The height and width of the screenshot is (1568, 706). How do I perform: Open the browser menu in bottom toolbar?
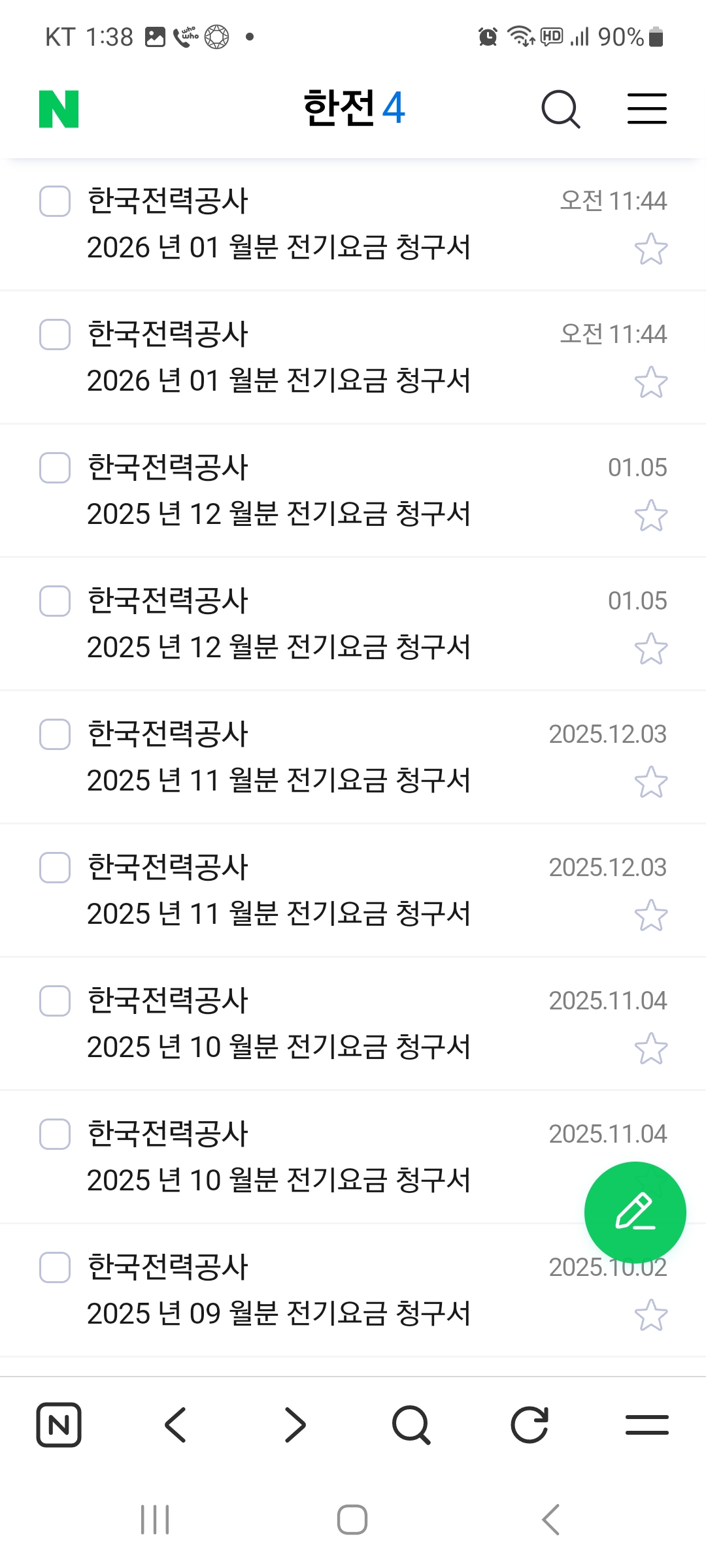(647, 1425)
